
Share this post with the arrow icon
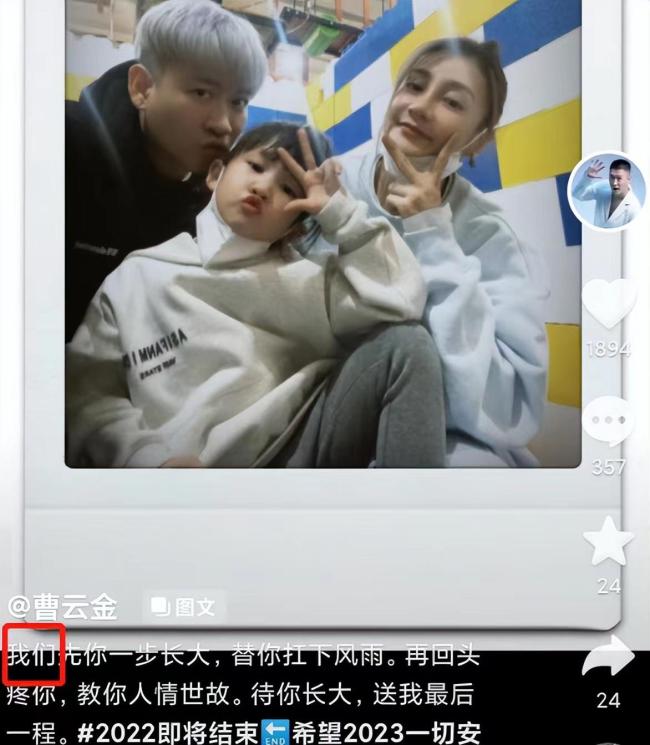click(x=608, y=658)
